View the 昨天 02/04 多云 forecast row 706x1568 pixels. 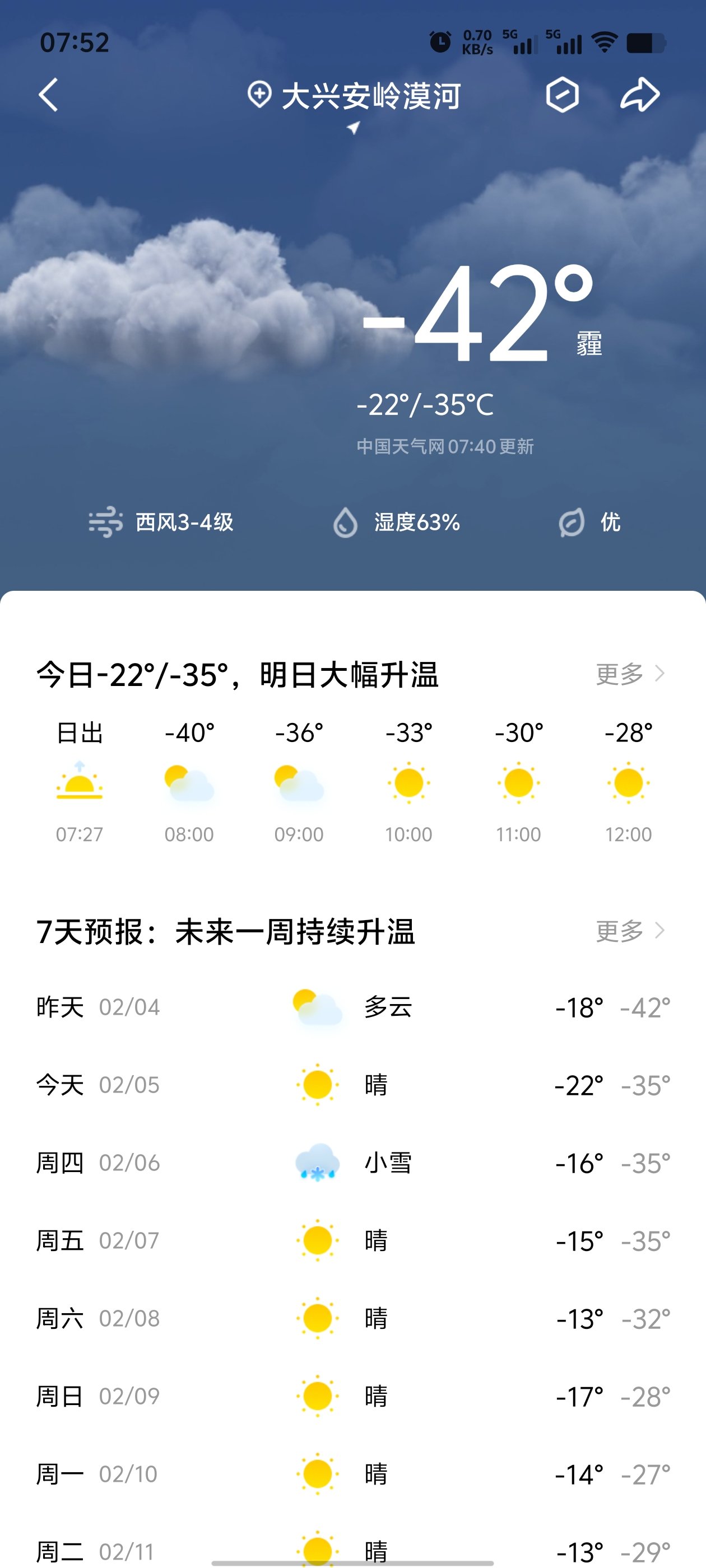click(352, 1007)
